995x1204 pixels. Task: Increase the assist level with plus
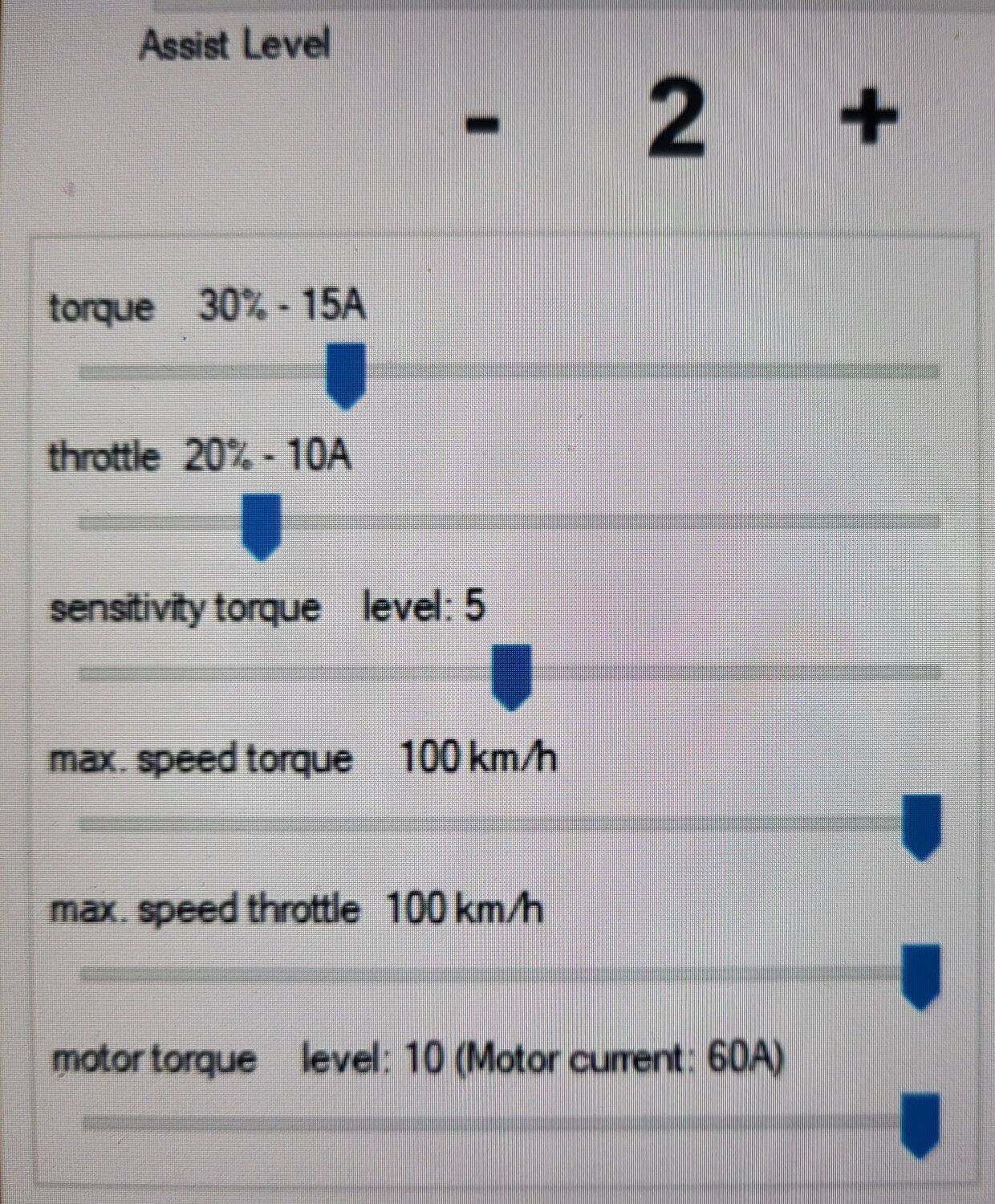coord(867,118)
